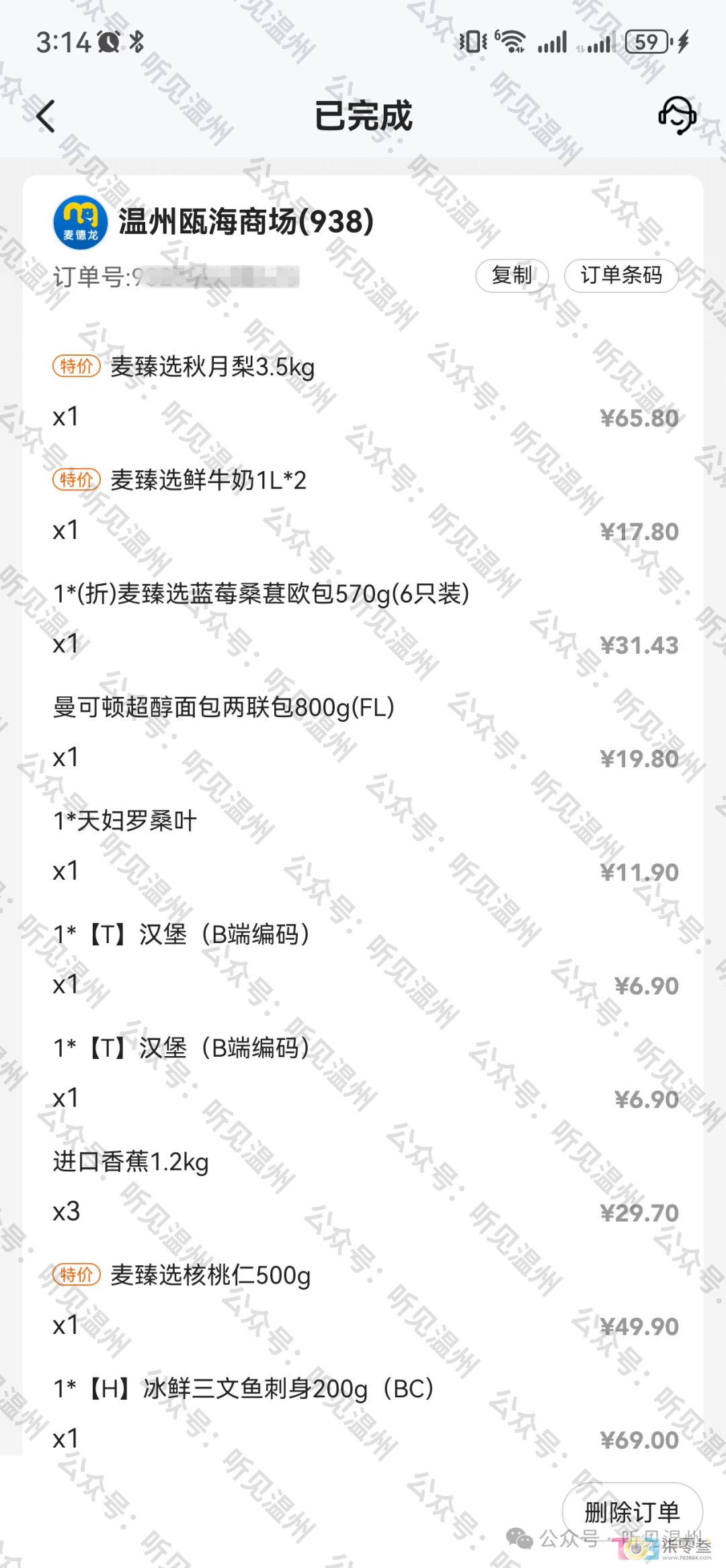Image resolution: width=726 pixels, height=1568 pixels.
Task: Go back from the completed order page
Action: (x=46, y=116)
